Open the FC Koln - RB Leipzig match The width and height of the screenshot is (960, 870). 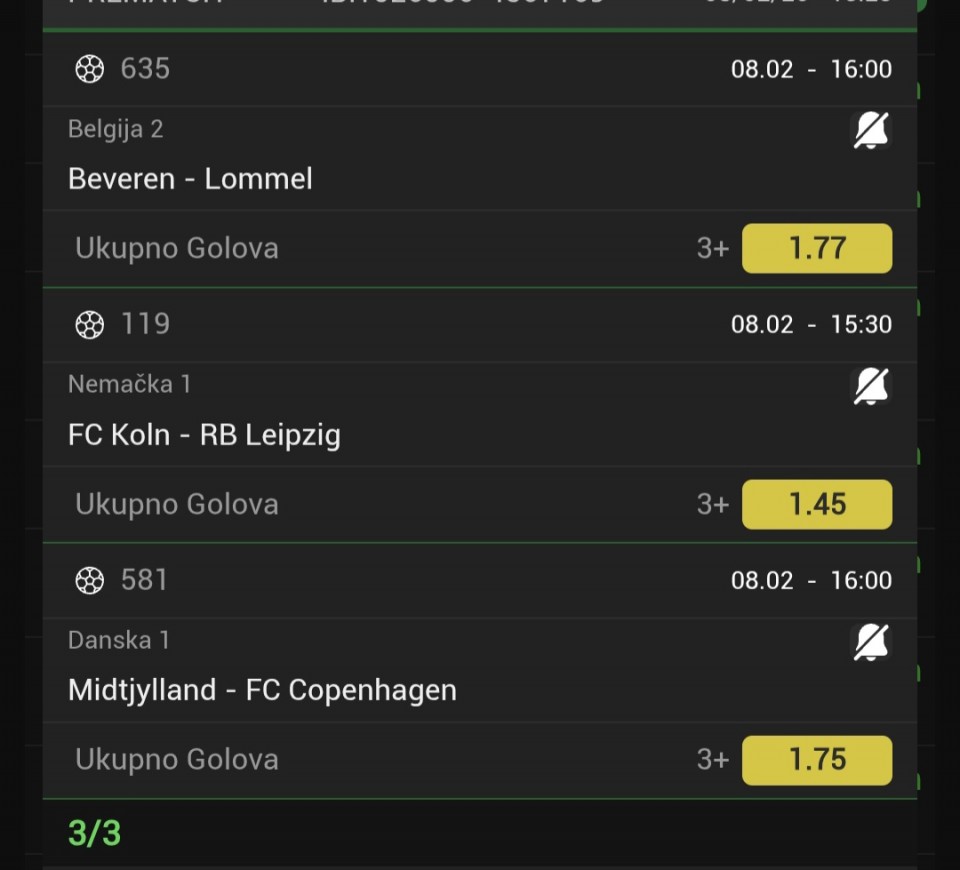click(204, 435)
